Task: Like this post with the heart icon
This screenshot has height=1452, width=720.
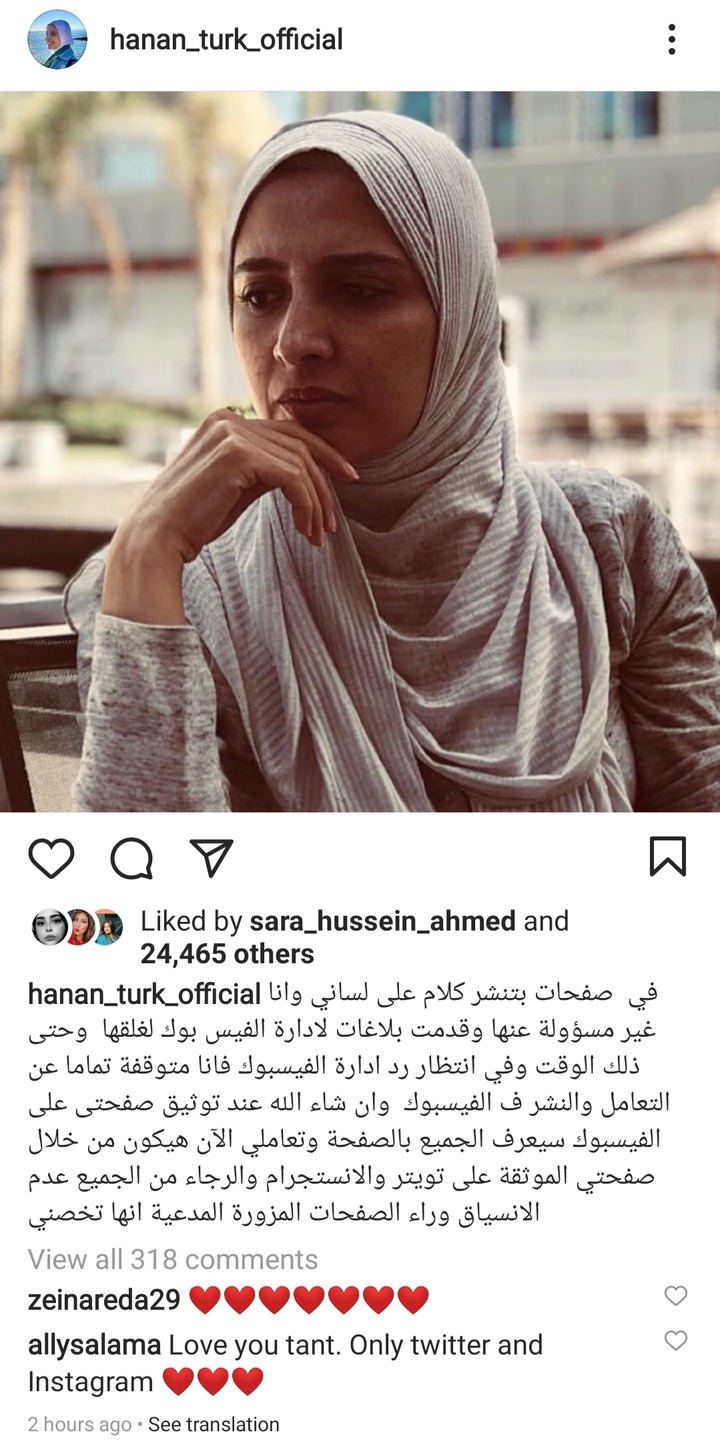Action: coord(51,858)
